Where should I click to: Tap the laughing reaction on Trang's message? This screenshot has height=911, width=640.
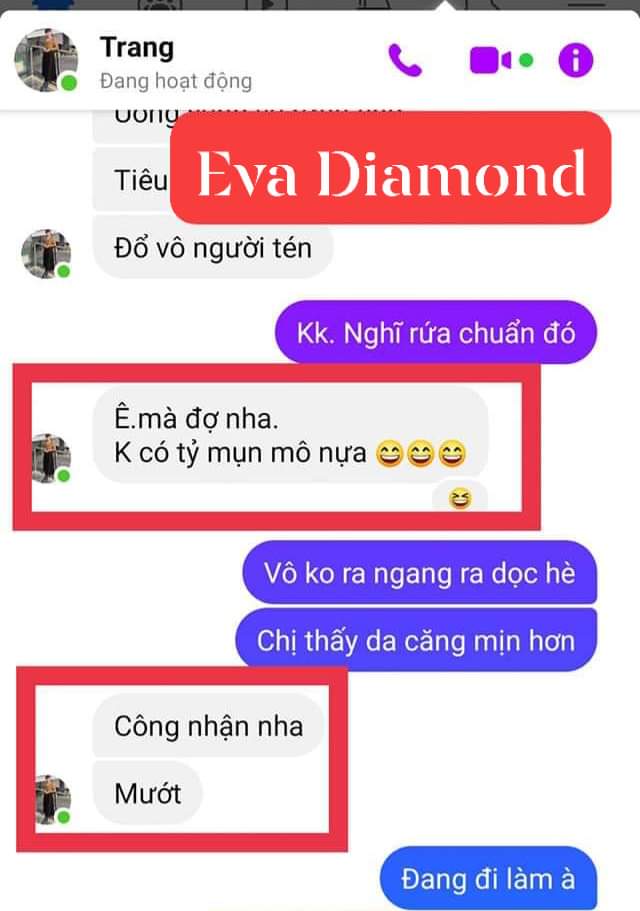pos(460,498)
